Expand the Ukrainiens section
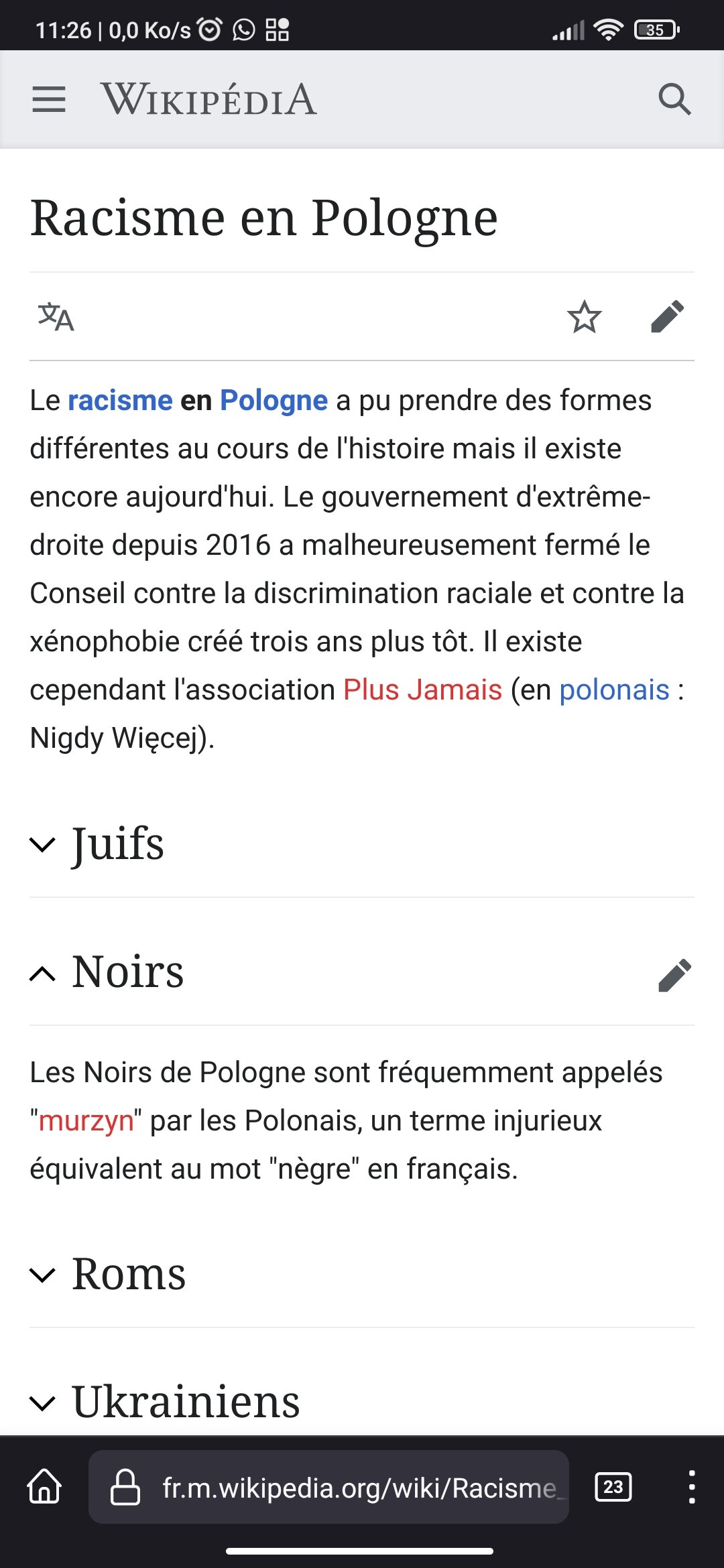 (186, 1402)
